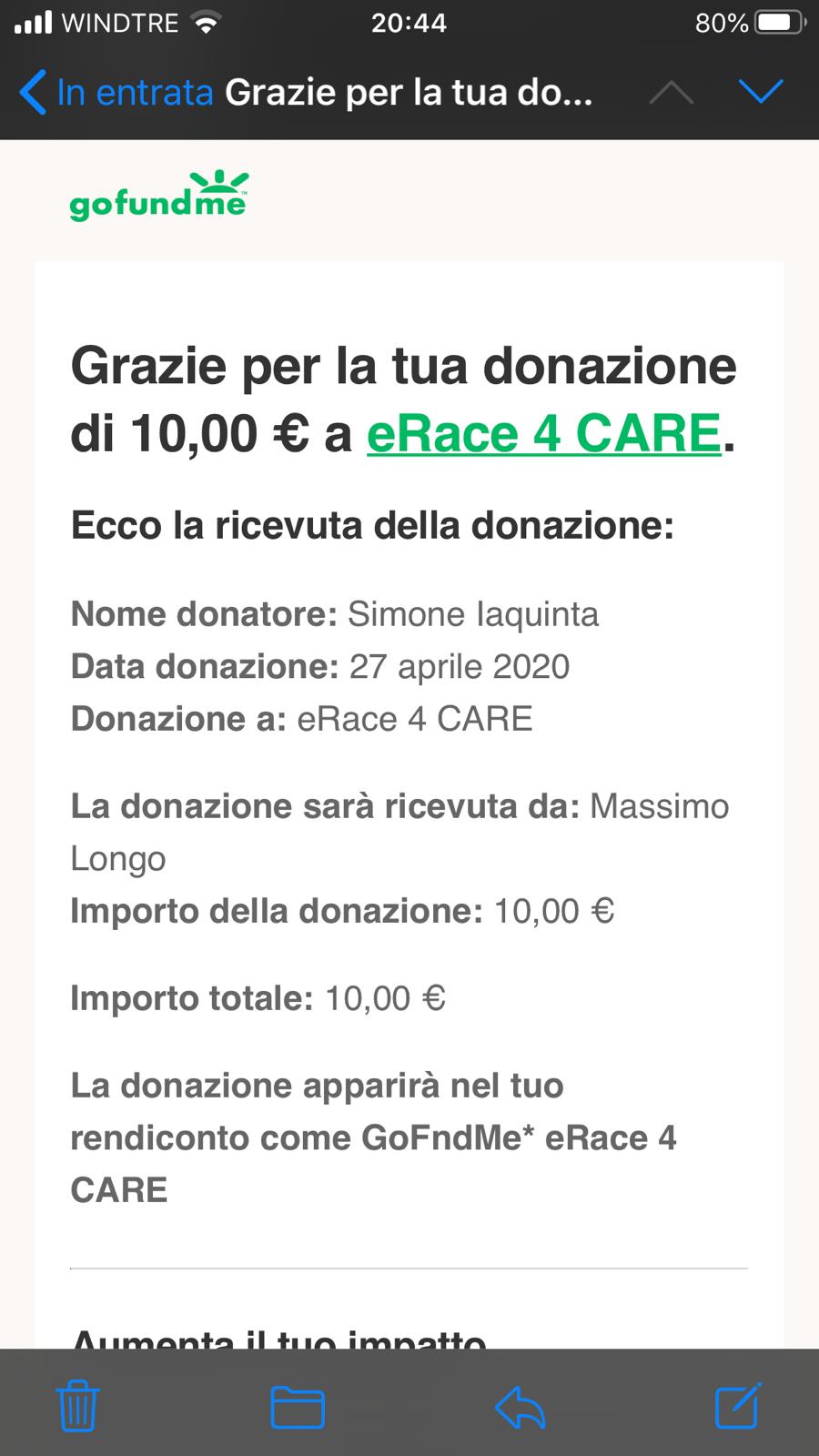Compose a new email
The width and height of the screenshot is (819, 1456).
click(738, 1406)
